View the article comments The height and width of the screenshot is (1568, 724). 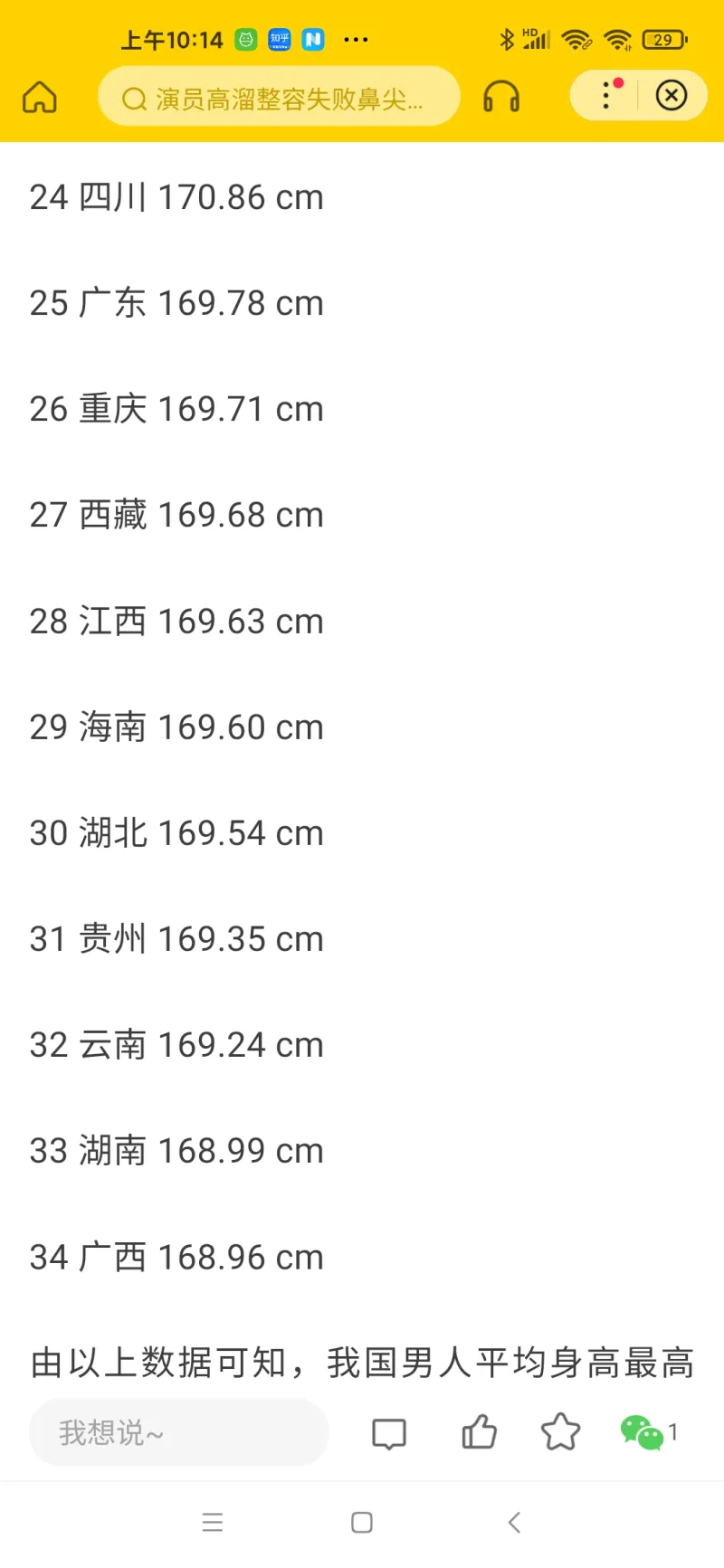point(389,1433)
